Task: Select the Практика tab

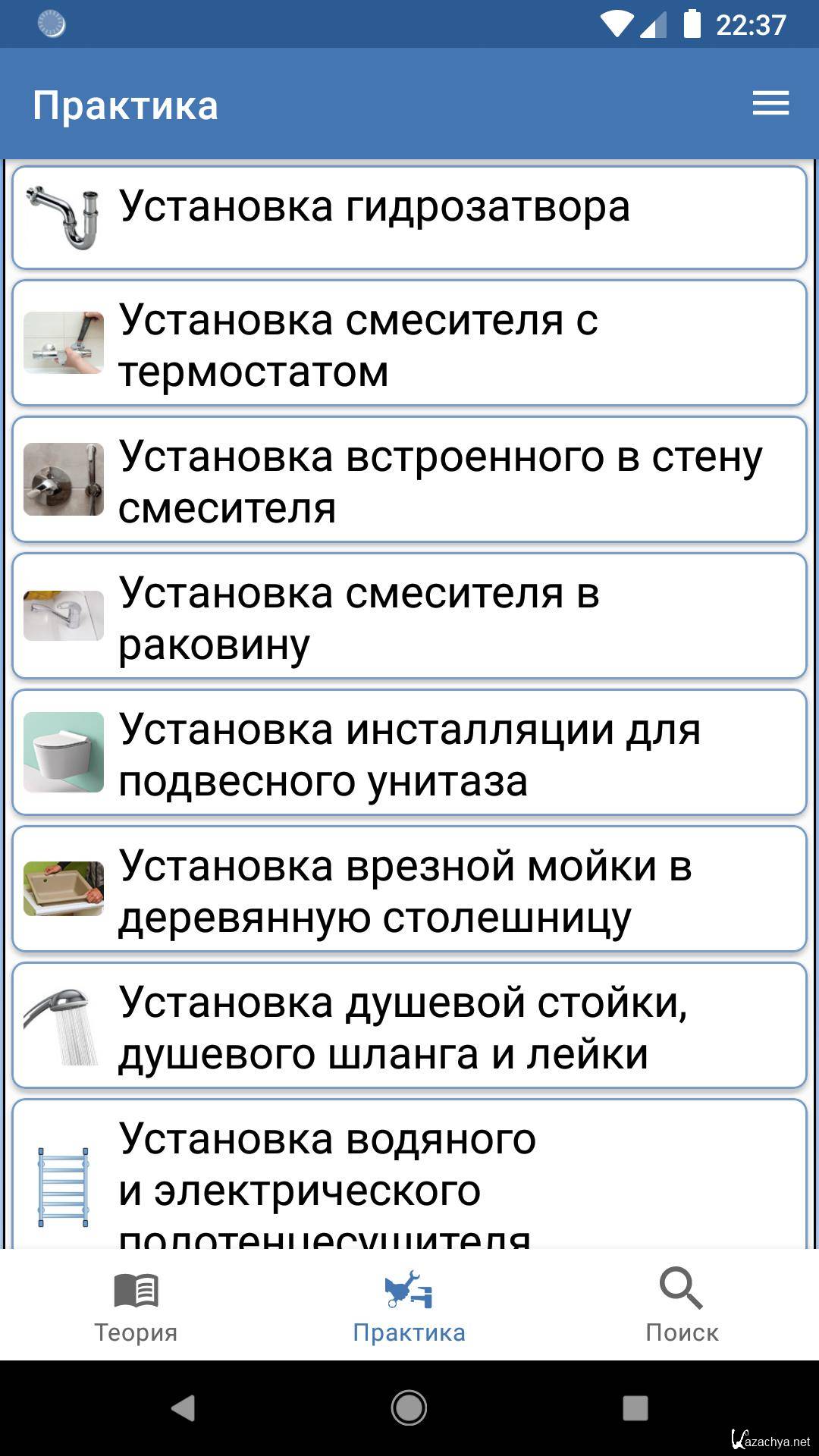Action: point(409,1306)
